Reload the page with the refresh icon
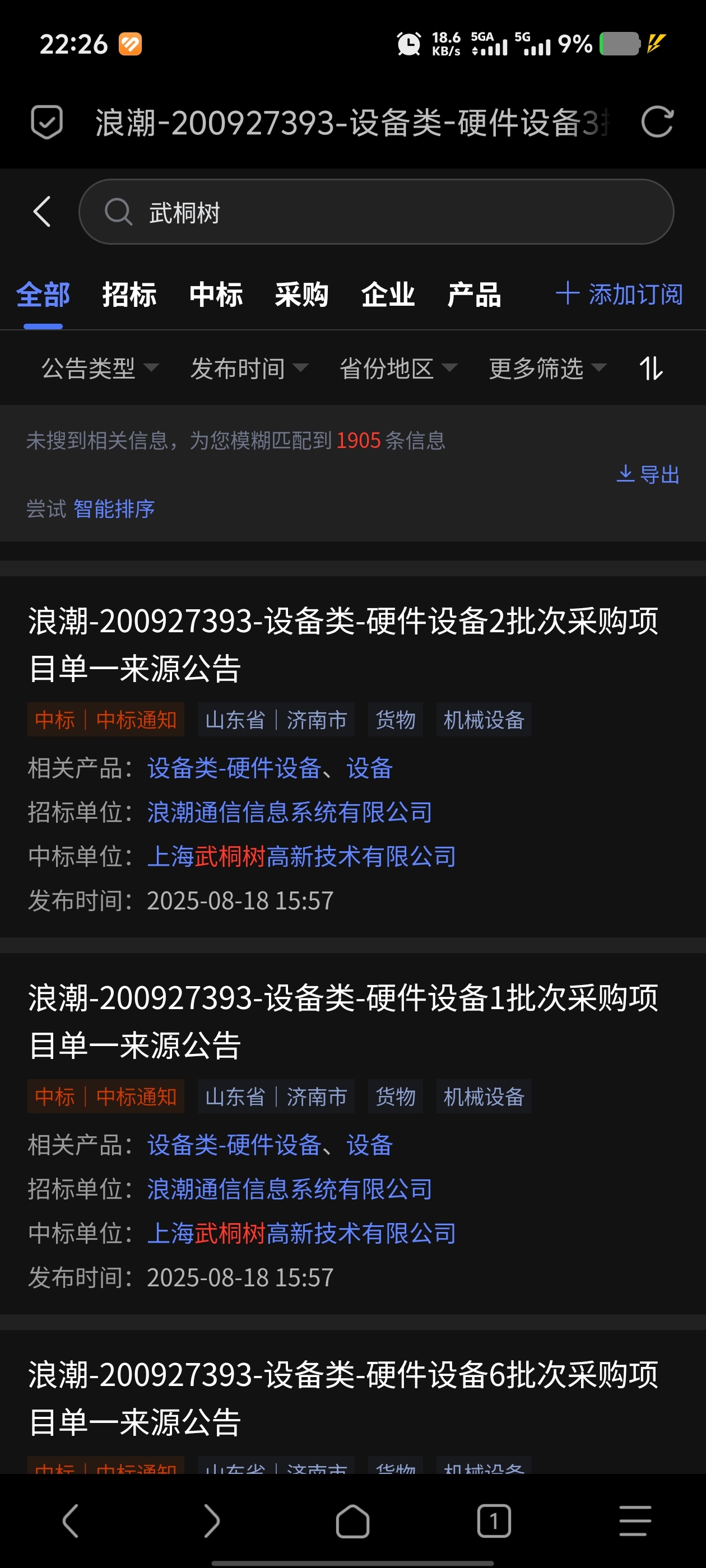 click(x=657, y=122)
